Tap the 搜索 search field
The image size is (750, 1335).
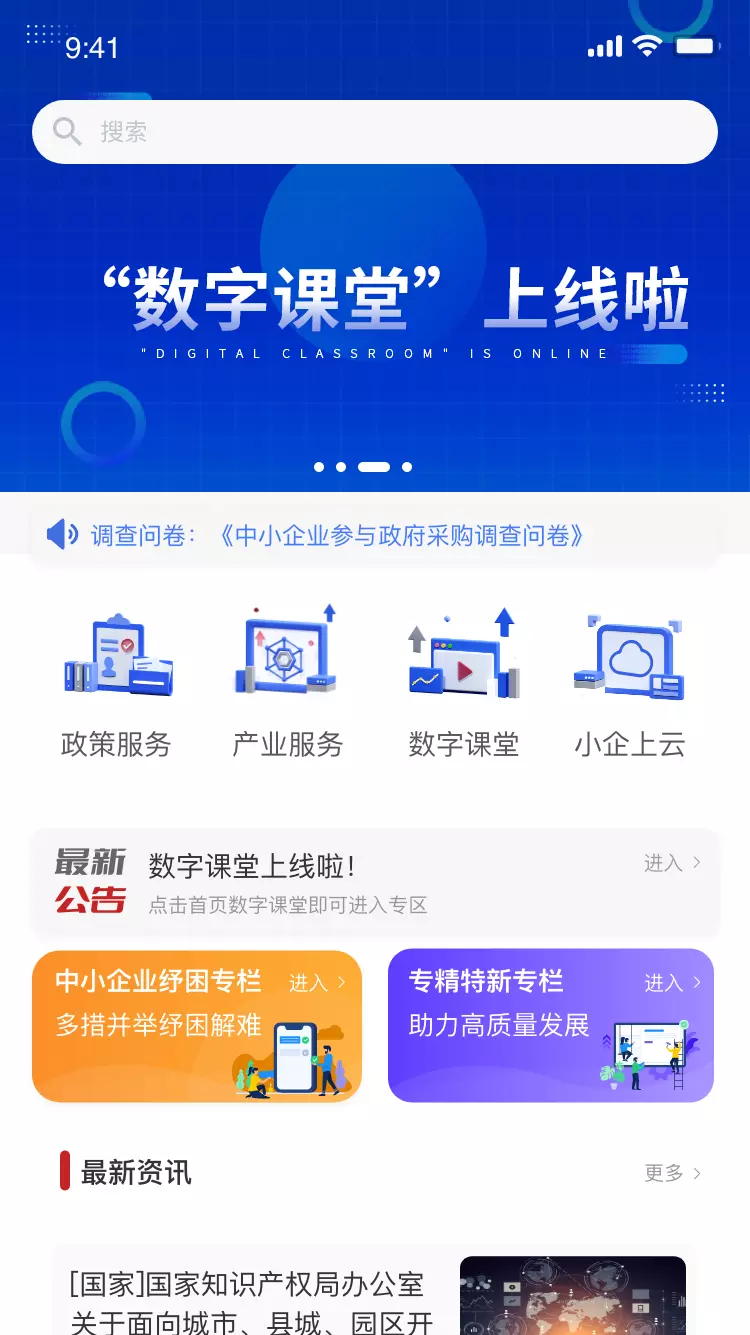click(375, 132)
